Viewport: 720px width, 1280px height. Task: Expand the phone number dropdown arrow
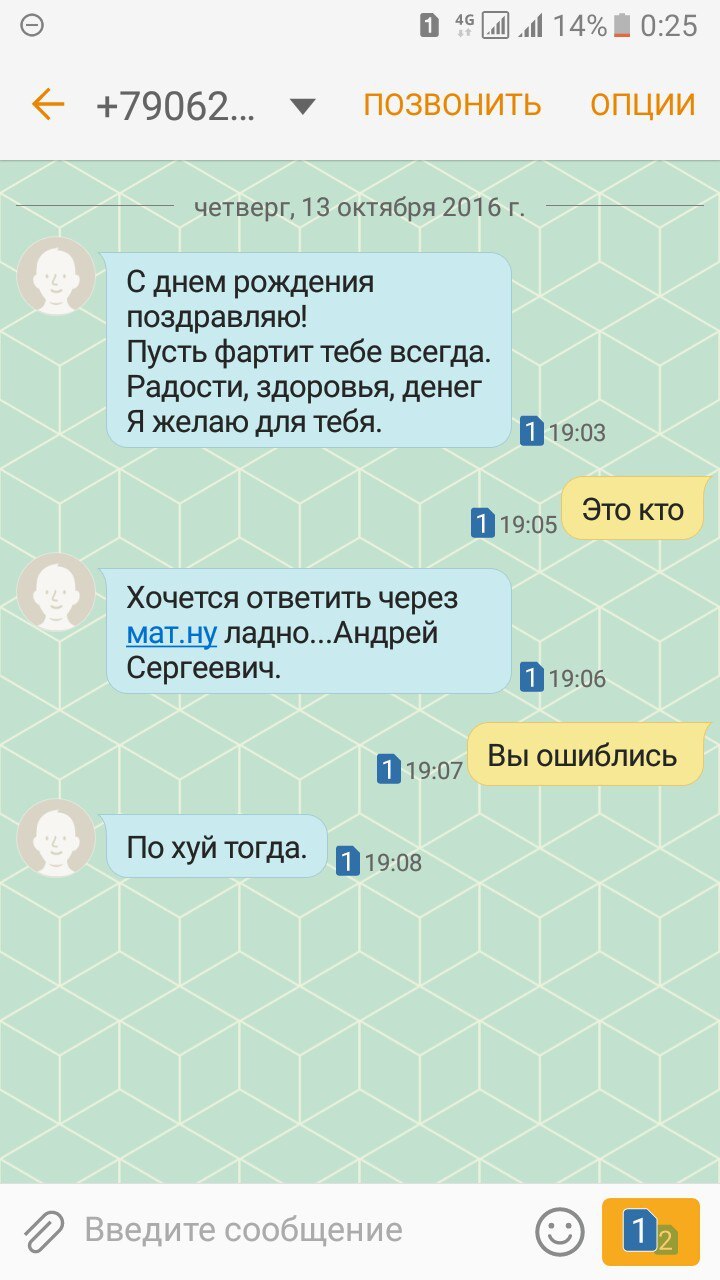(302, 106)
